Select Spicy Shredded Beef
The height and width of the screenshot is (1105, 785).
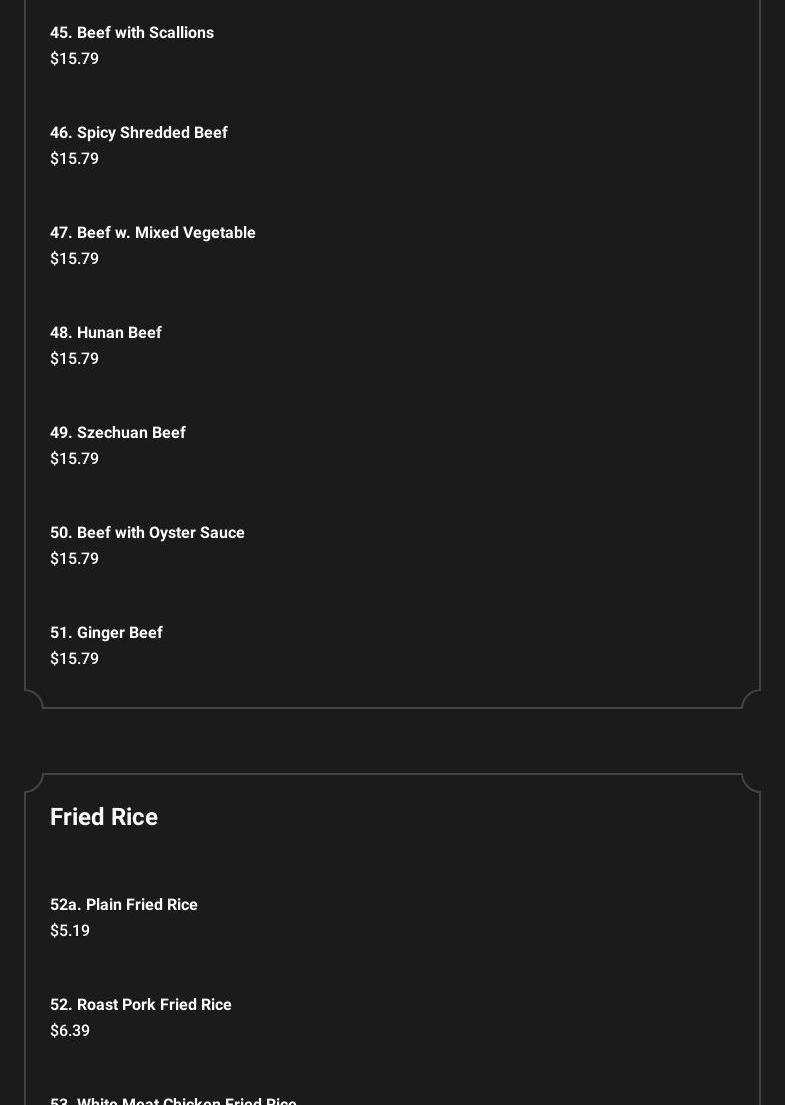(139, 133)
